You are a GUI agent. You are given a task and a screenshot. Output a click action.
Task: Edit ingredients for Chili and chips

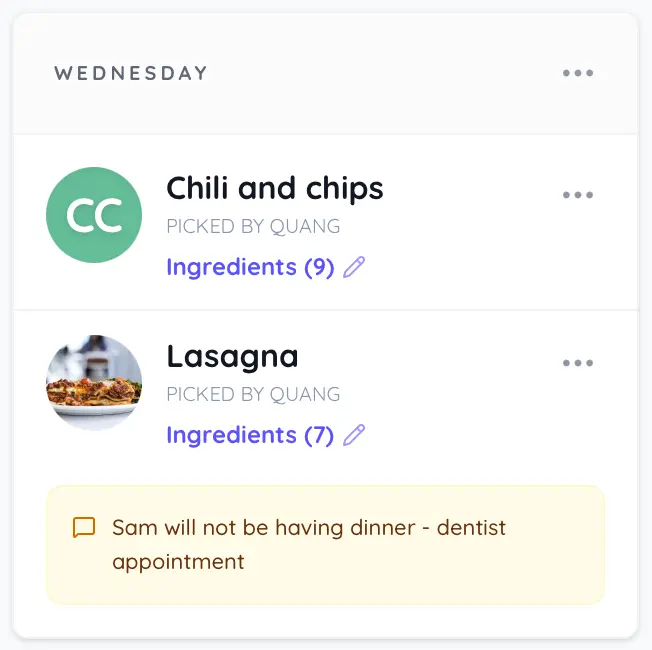point(354,267)
